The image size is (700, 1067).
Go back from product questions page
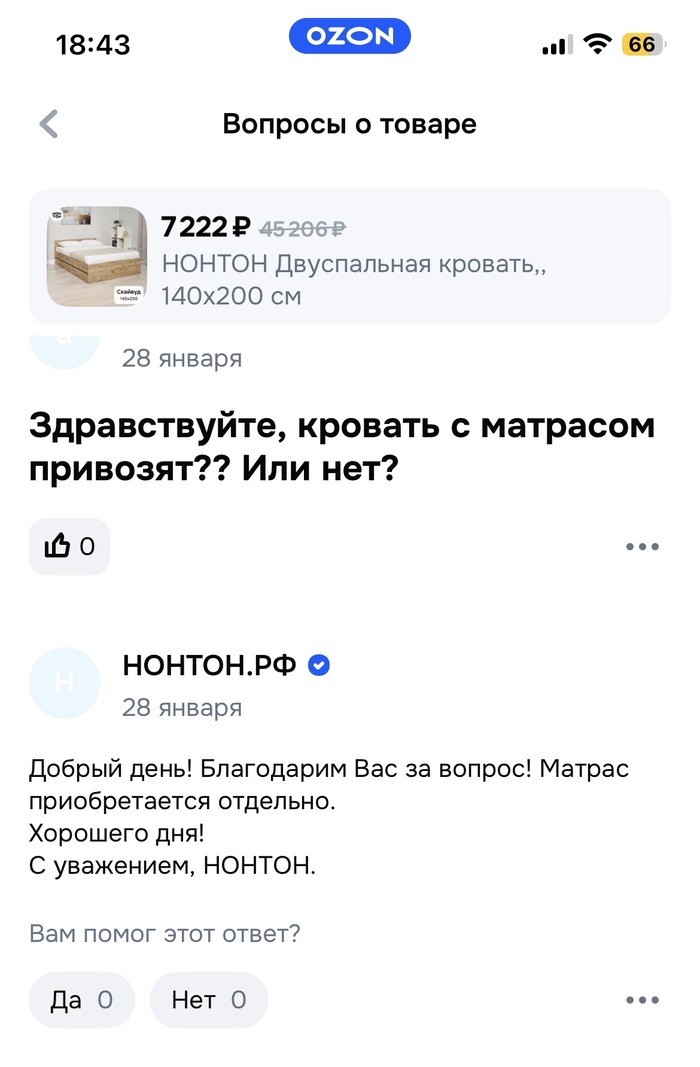tap(49, 125)
